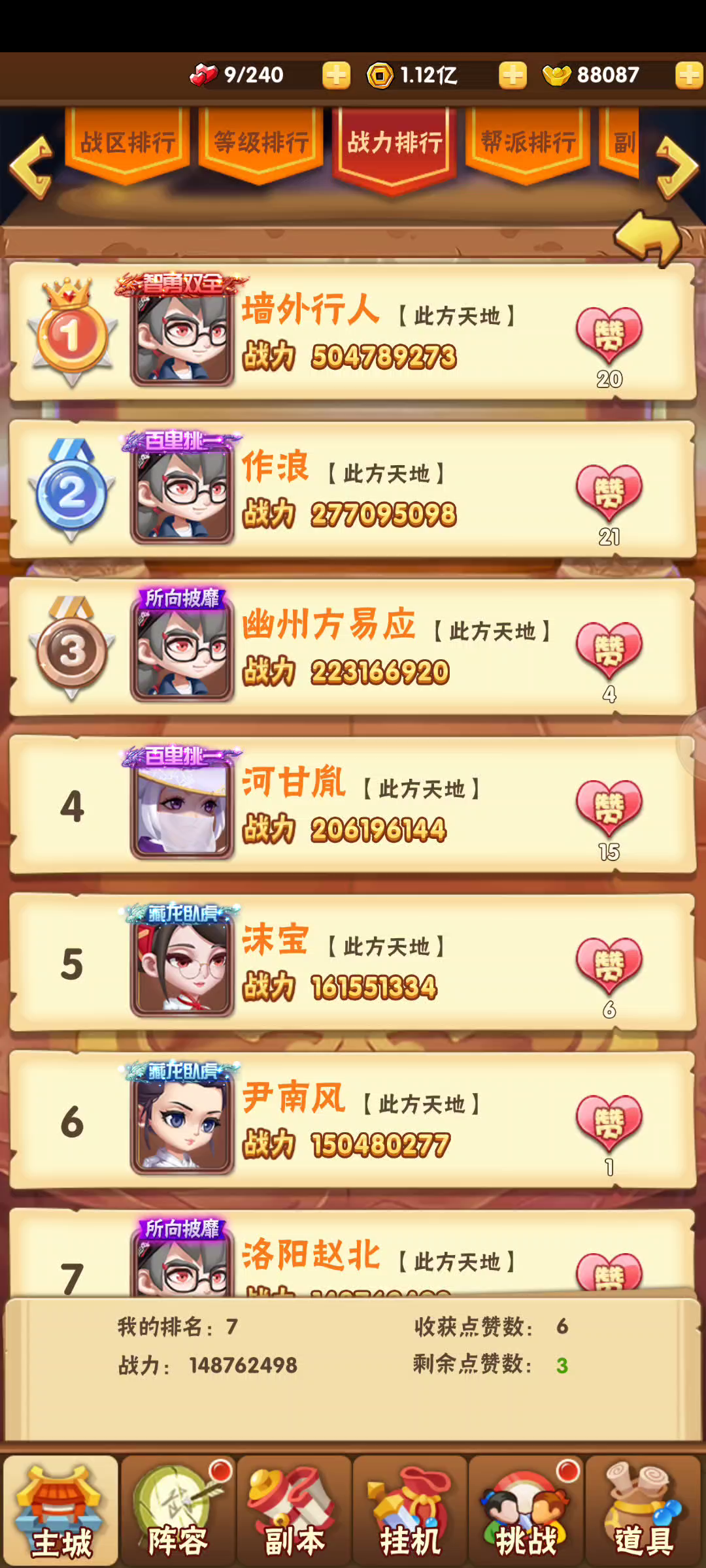
Task: Give 沫宝 a 赞 like
Action: [609, 966]
